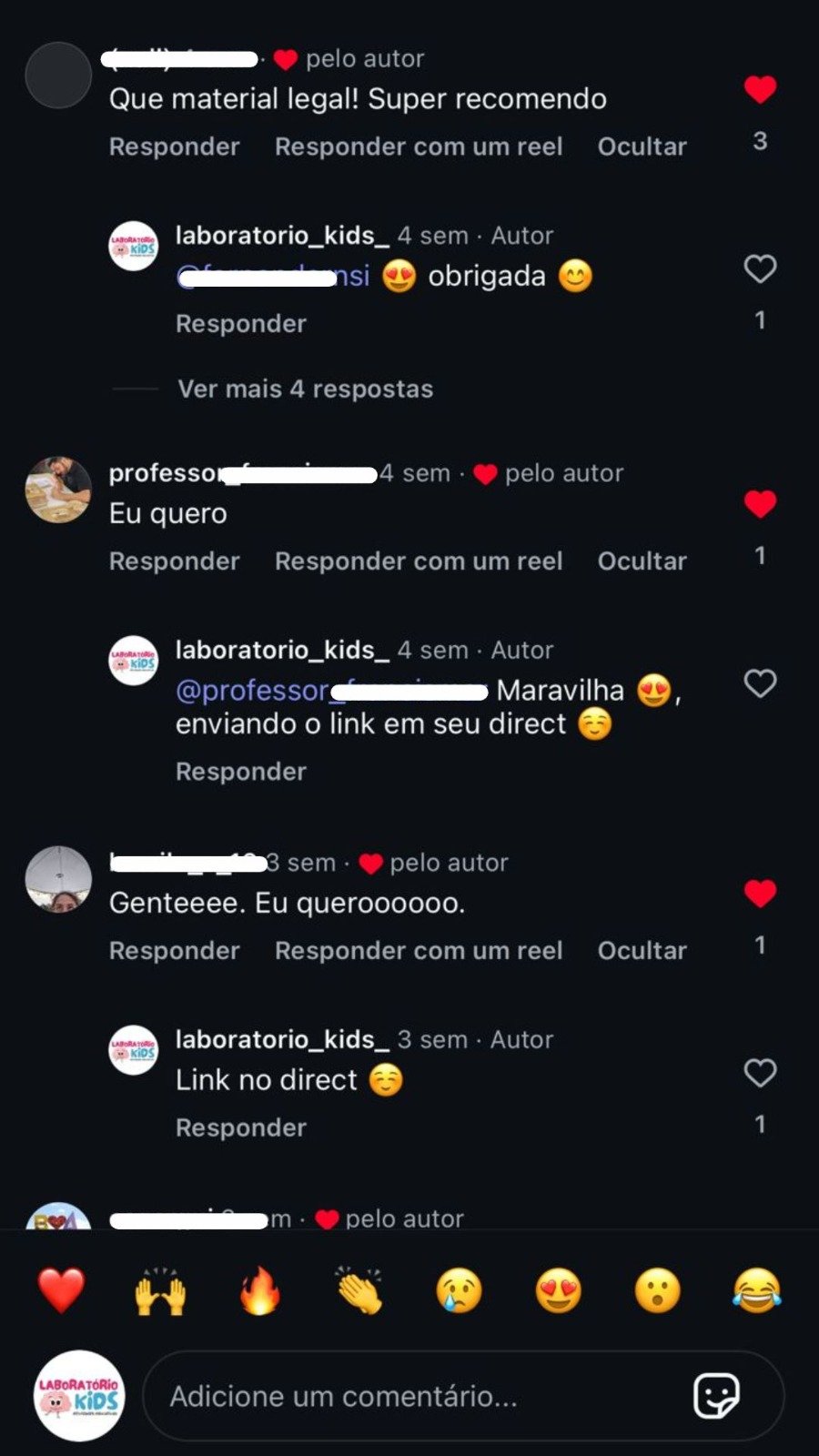Unlike the 'Que material legal' comment
This screenshot has height=1456, width=819.
point(760,90)
